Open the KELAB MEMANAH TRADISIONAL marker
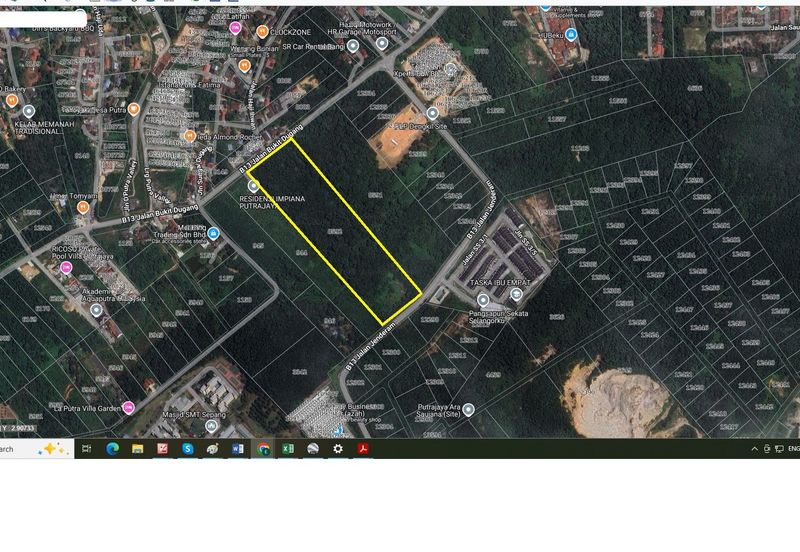Image resolution: width=800 pixels, height=552 pixels. pos(29,112)
